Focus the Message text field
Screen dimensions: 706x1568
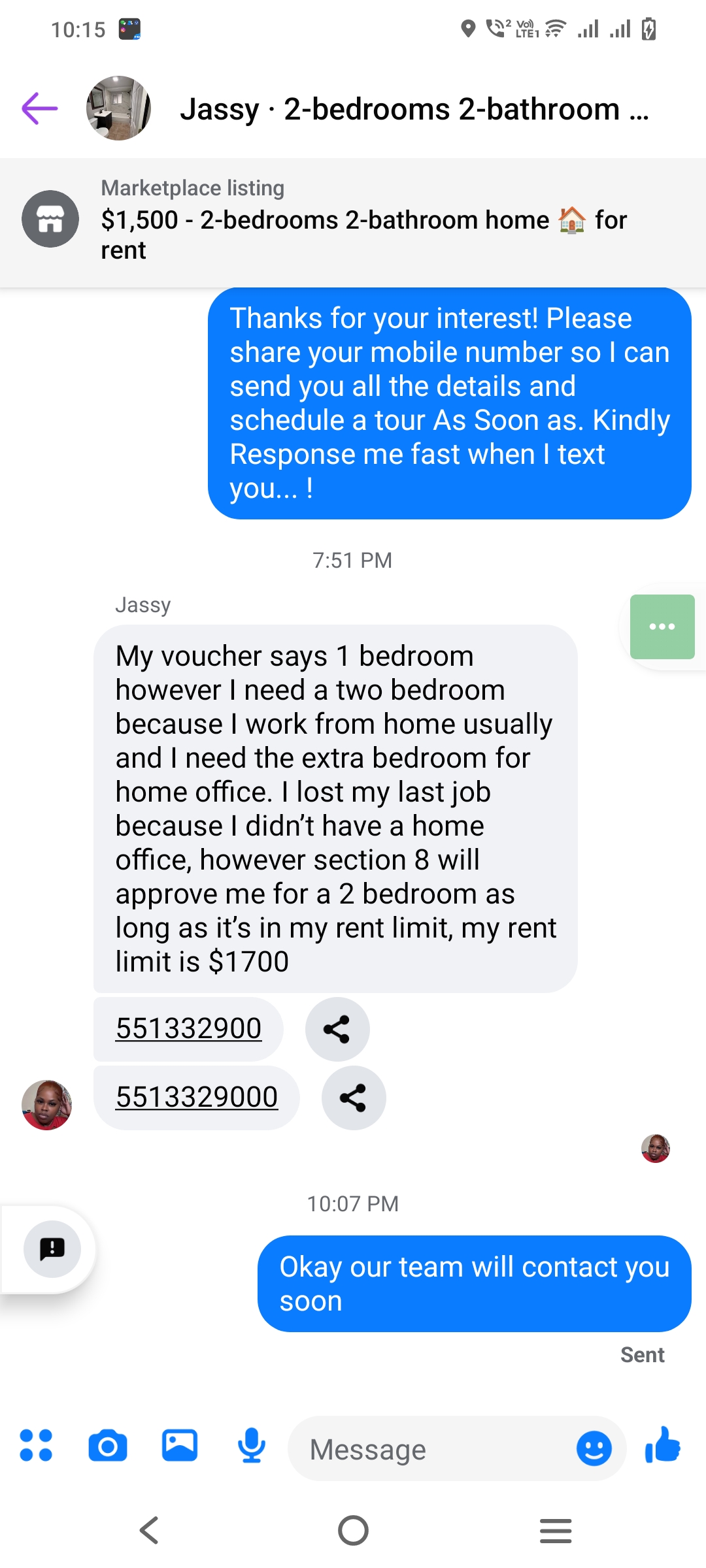pyautogui.click(x=431, y=1449)
